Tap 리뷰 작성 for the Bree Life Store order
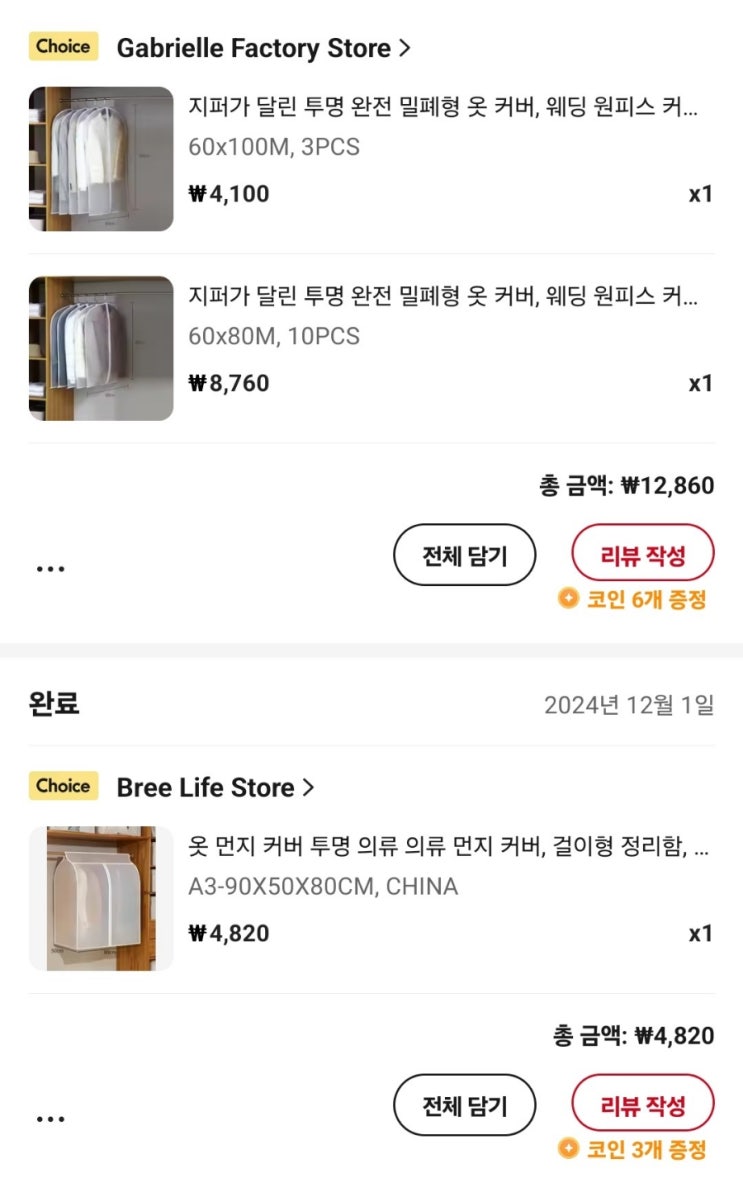The image size is (743, 1192). [642, 1105]
